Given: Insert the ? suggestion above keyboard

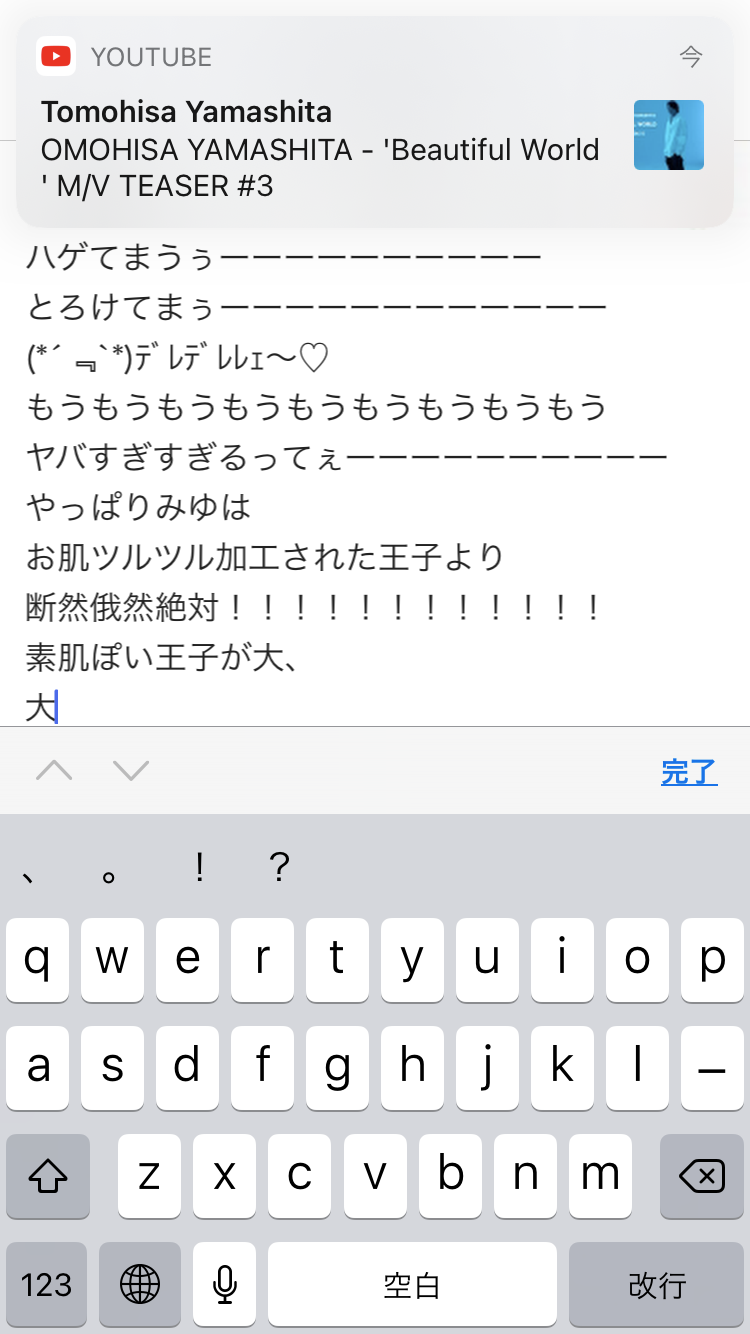Looking at the screenshot, I should tap(280, 868).
